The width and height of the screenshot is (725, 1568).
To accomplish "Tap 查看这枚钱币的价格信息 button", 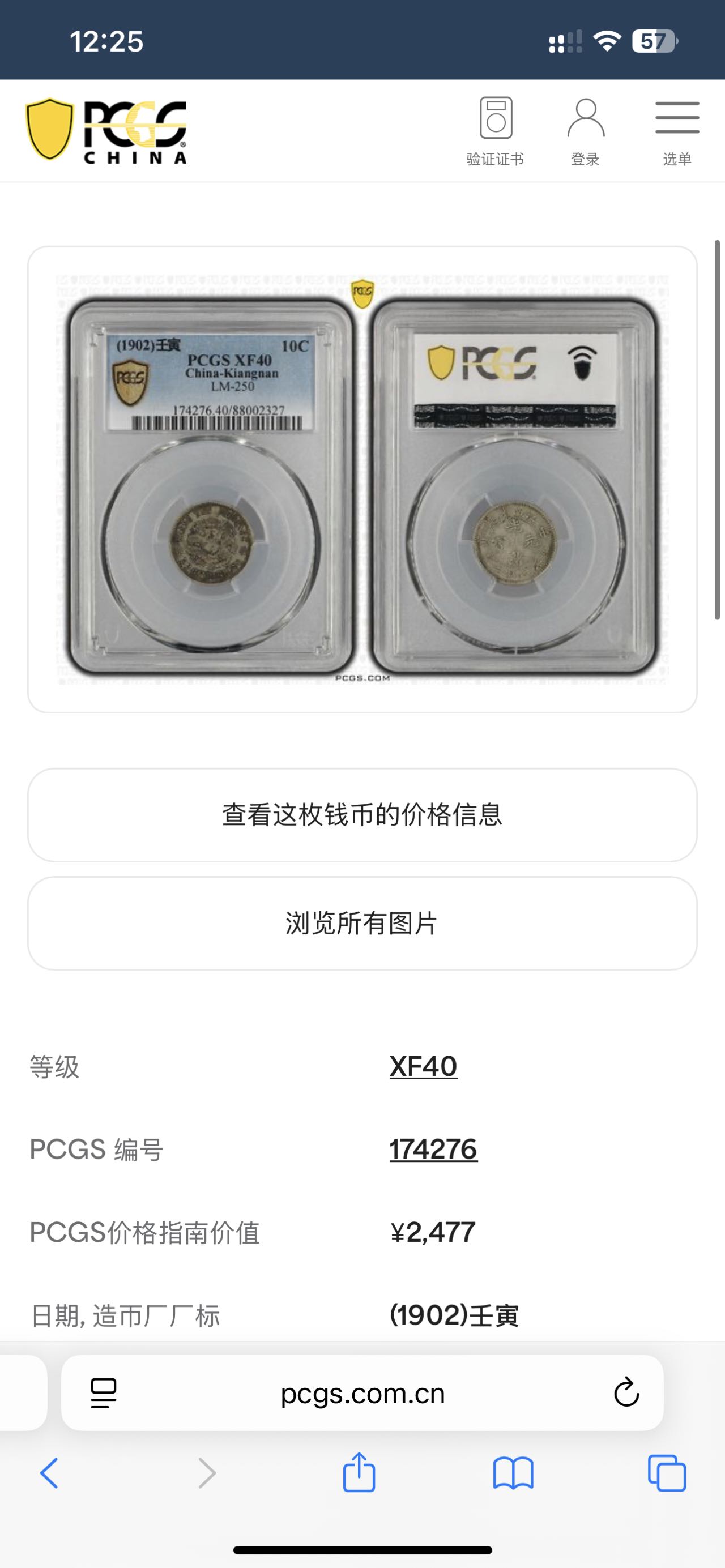I will coord(362,814).
